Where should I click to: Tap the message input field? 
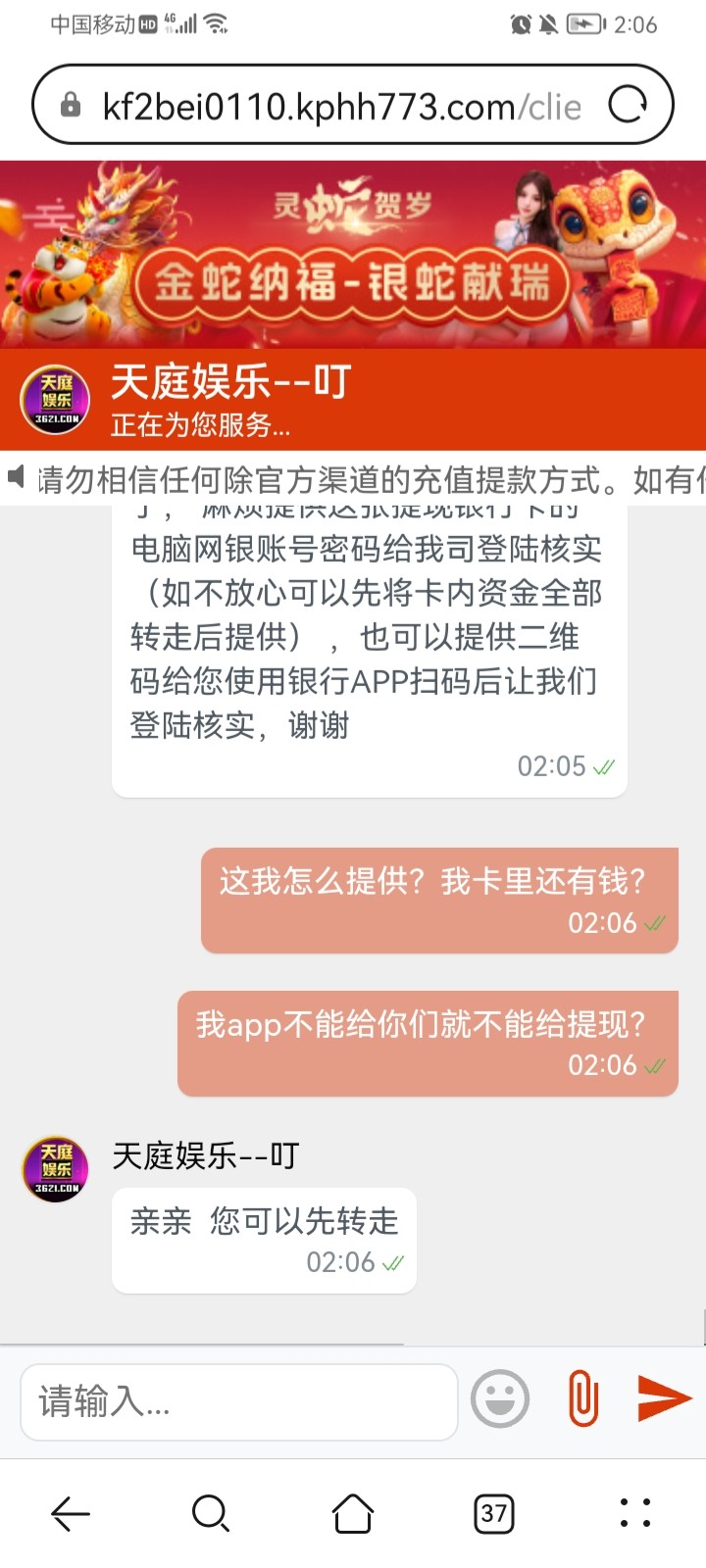pyautogui.click(x=238, y=1402)
